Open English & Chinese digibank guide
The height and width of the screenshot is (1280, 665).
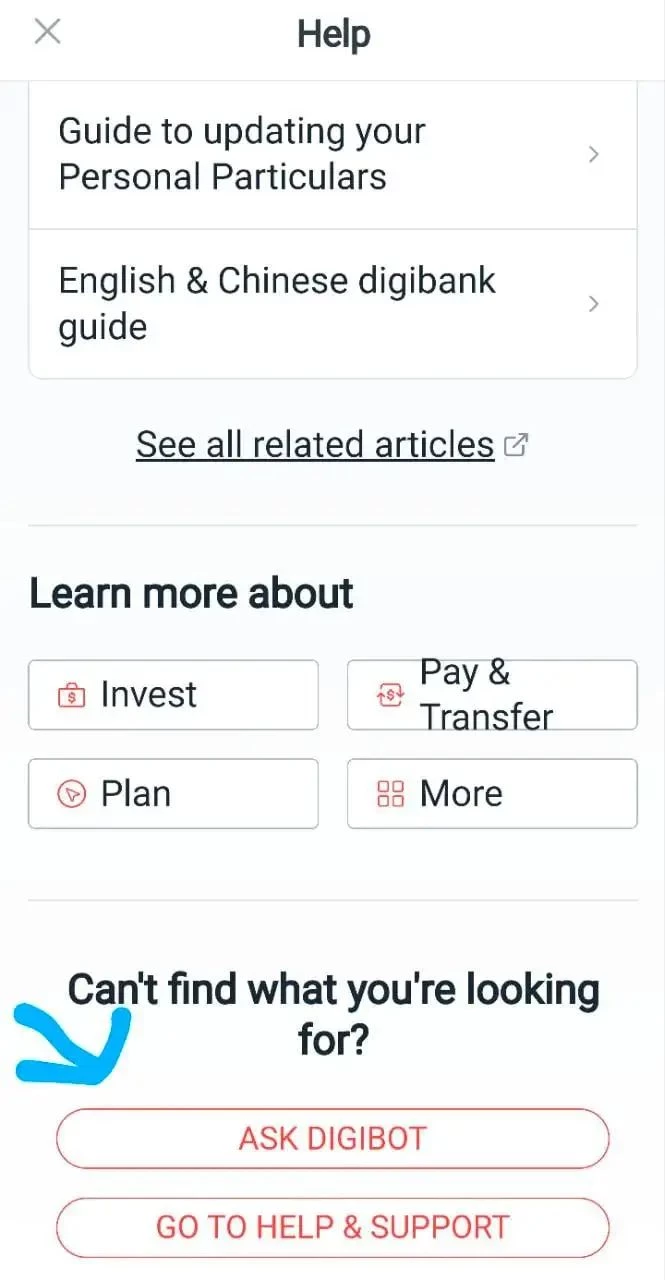(x=332, y=304)
